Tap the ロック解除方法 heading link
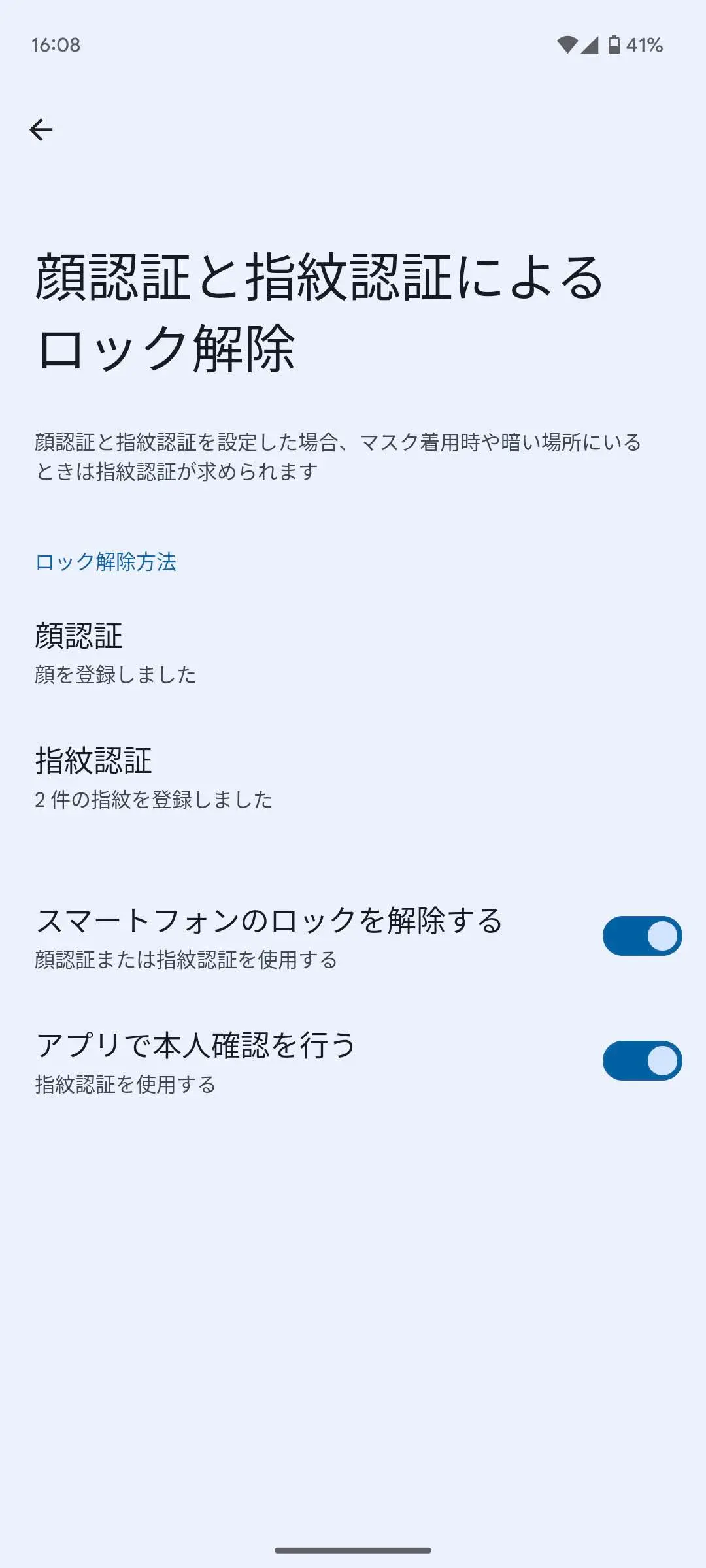Image resolution: width=706 pixels, height=1568 pixels. tap(107, 561)
